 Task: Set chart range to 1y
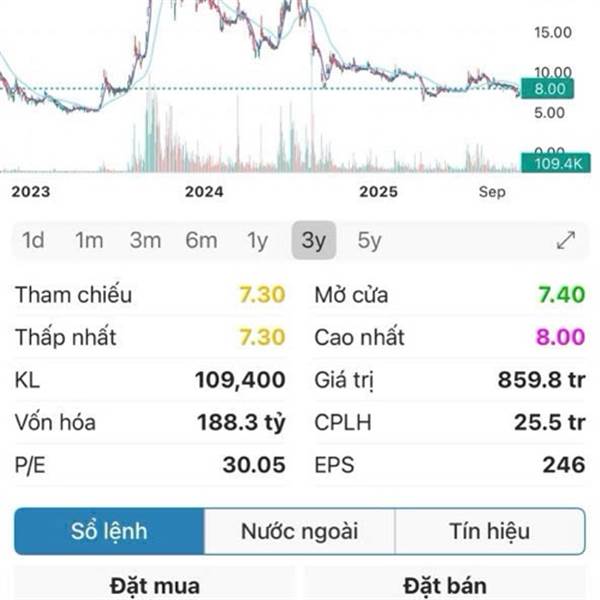258,241
